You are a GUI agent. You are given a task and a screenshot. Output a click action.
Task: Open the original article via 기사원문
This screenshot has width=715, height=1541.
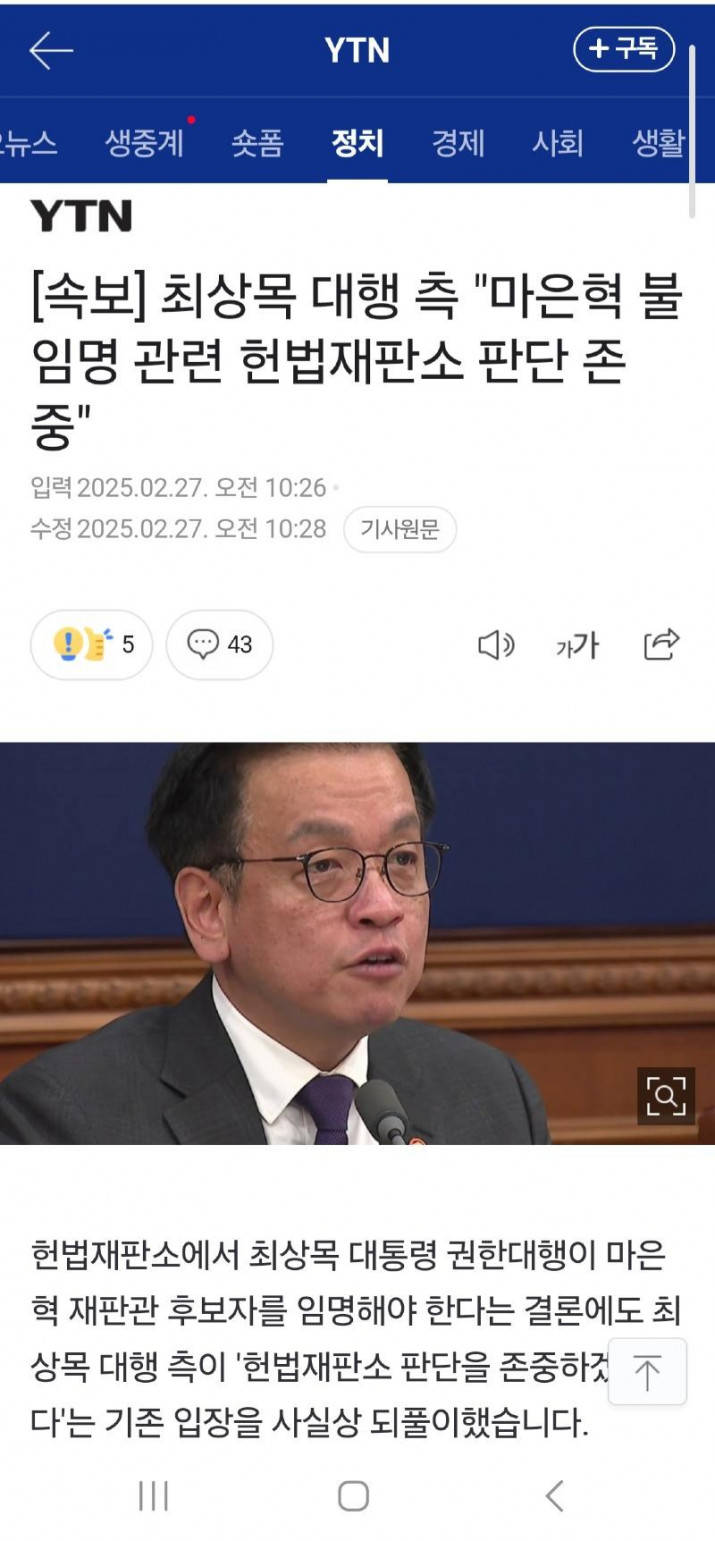click(399, 529)
